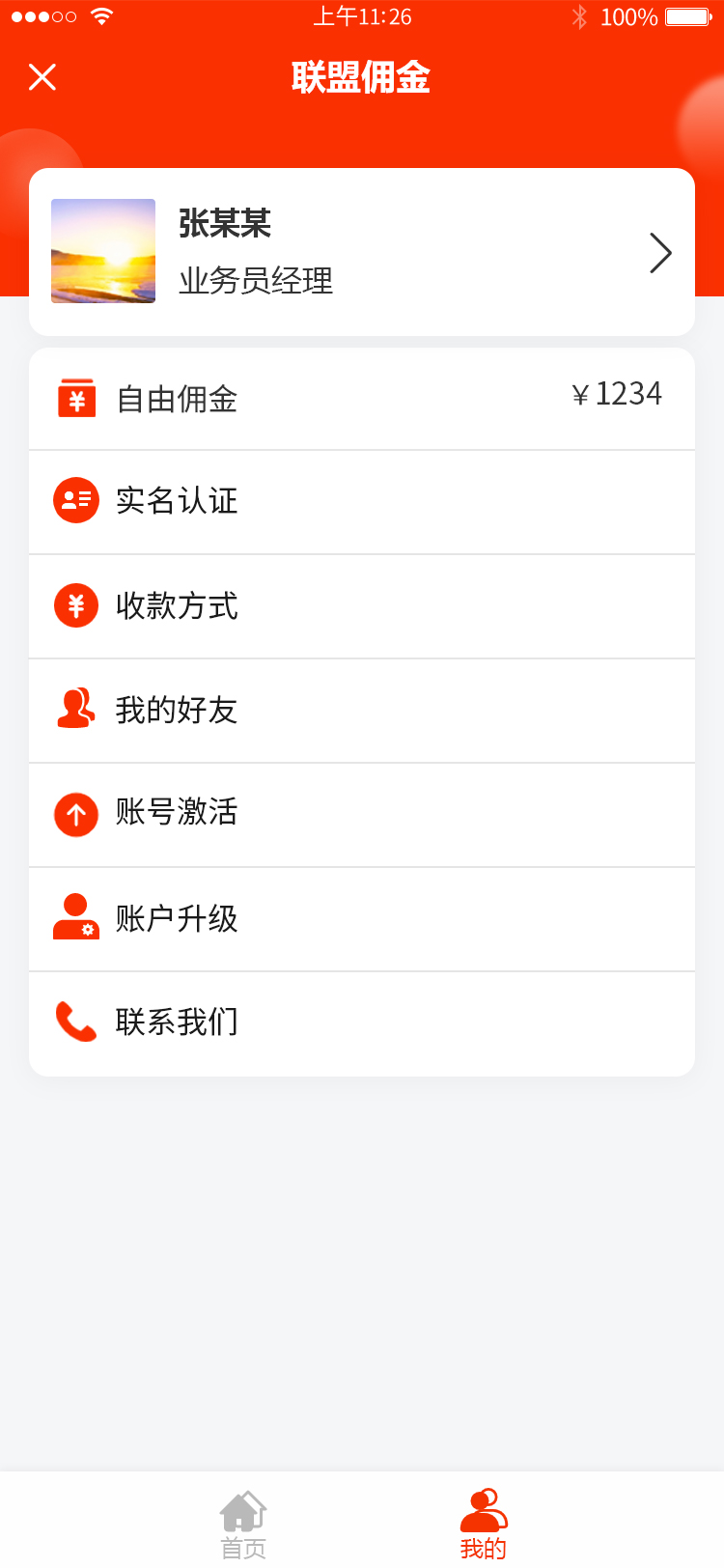Open the 自由佣金 row
Viewport: 724px width, 1568px height.
tap(362, 399)
